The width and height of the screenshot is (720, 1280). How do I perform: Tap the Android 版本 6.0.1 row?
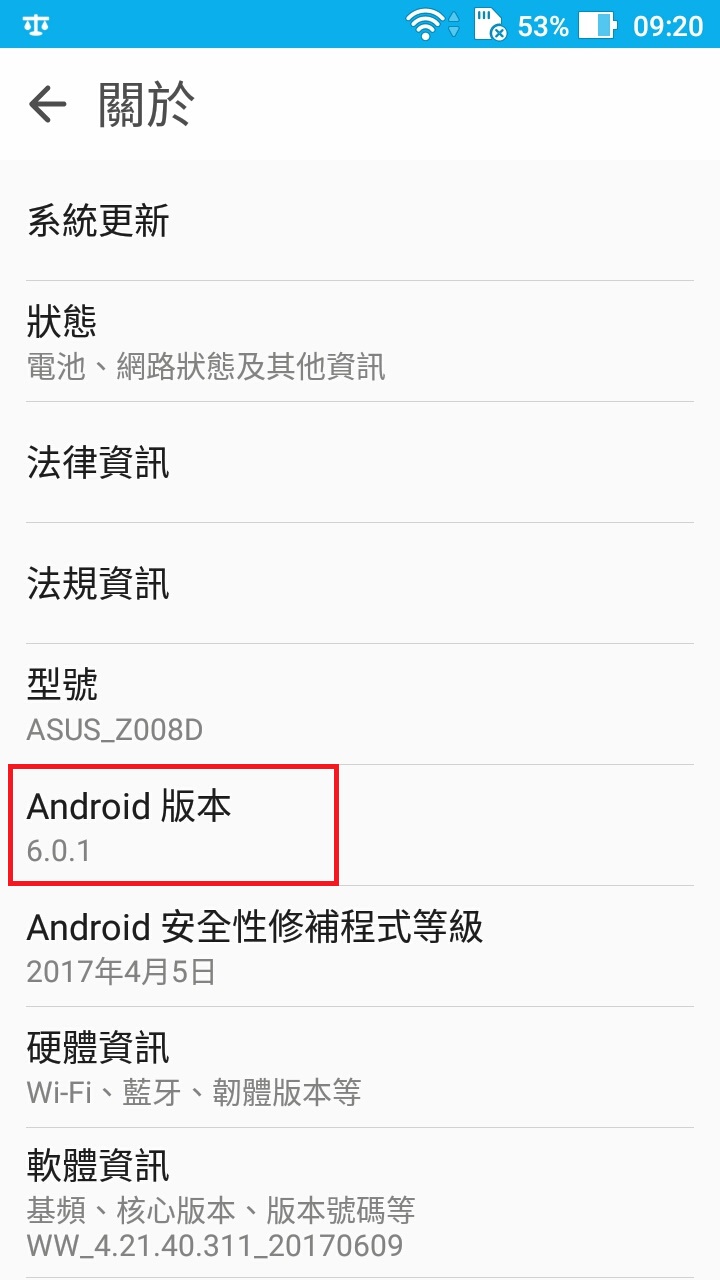point(360,825)
